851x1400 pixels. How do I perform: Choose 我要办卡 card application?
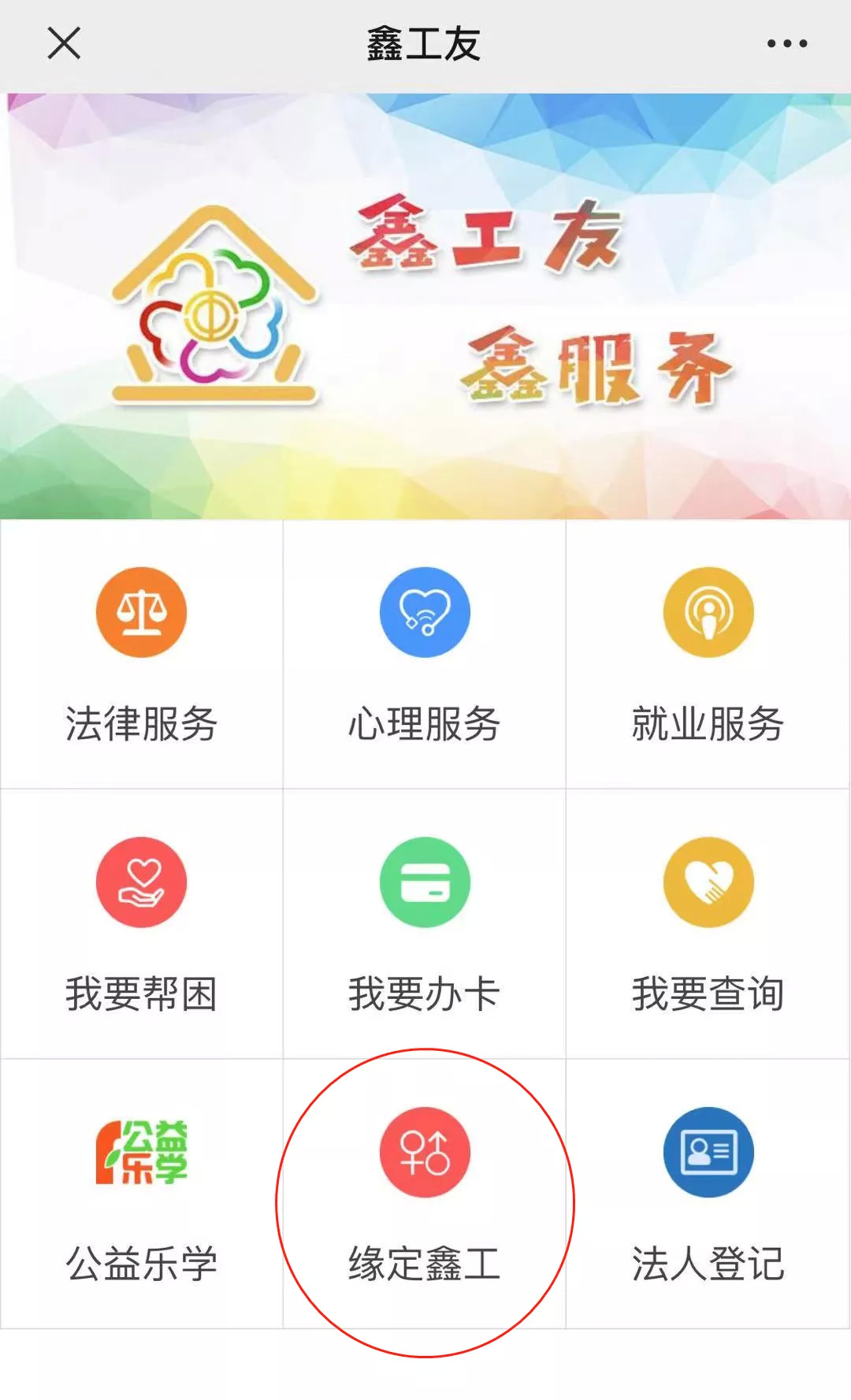(425, 882)
